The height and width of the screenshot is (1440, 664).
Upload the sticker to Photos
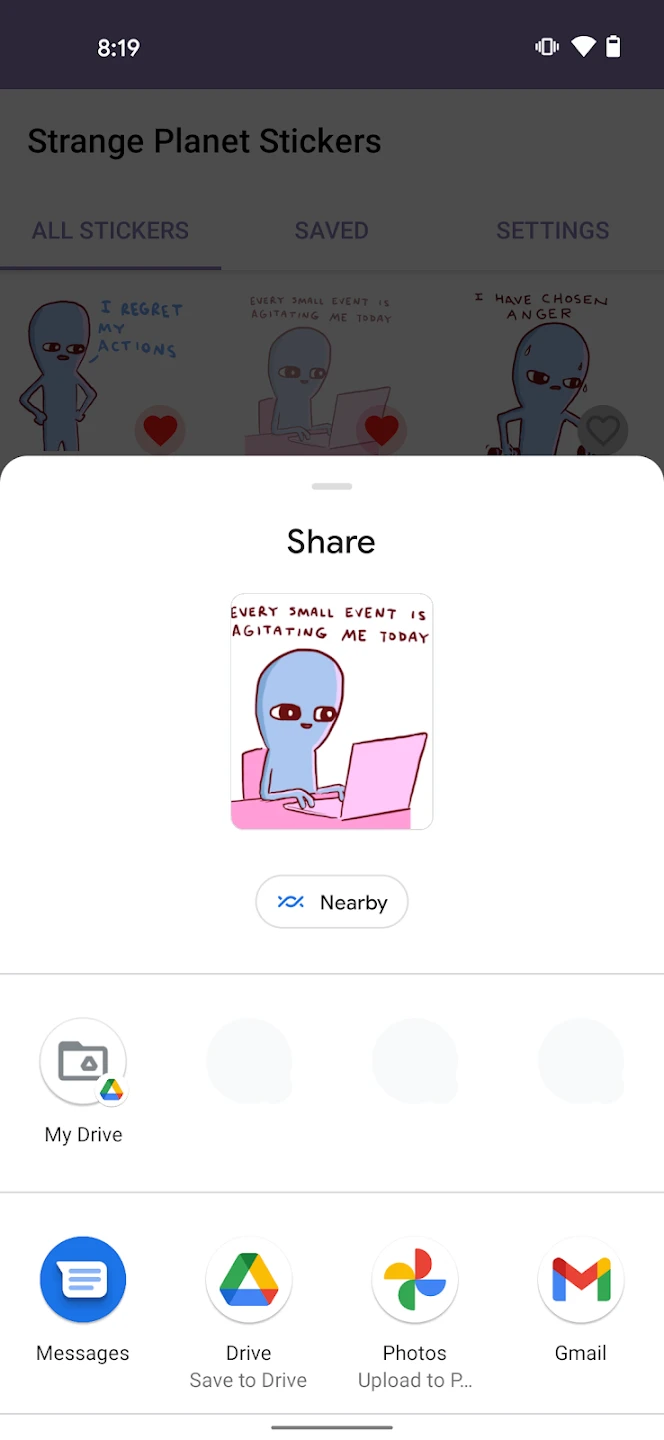point(415,1280)
